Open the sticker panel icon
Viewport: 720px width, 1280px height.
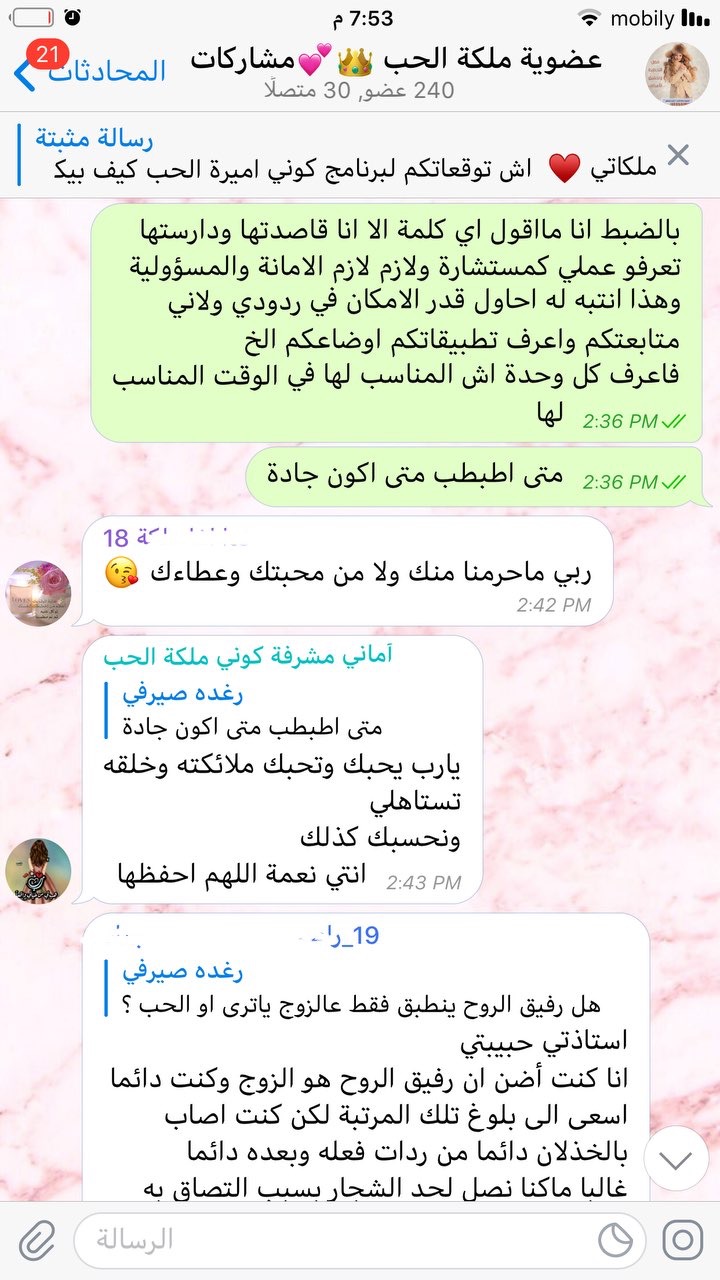[x=616, y=1241]
